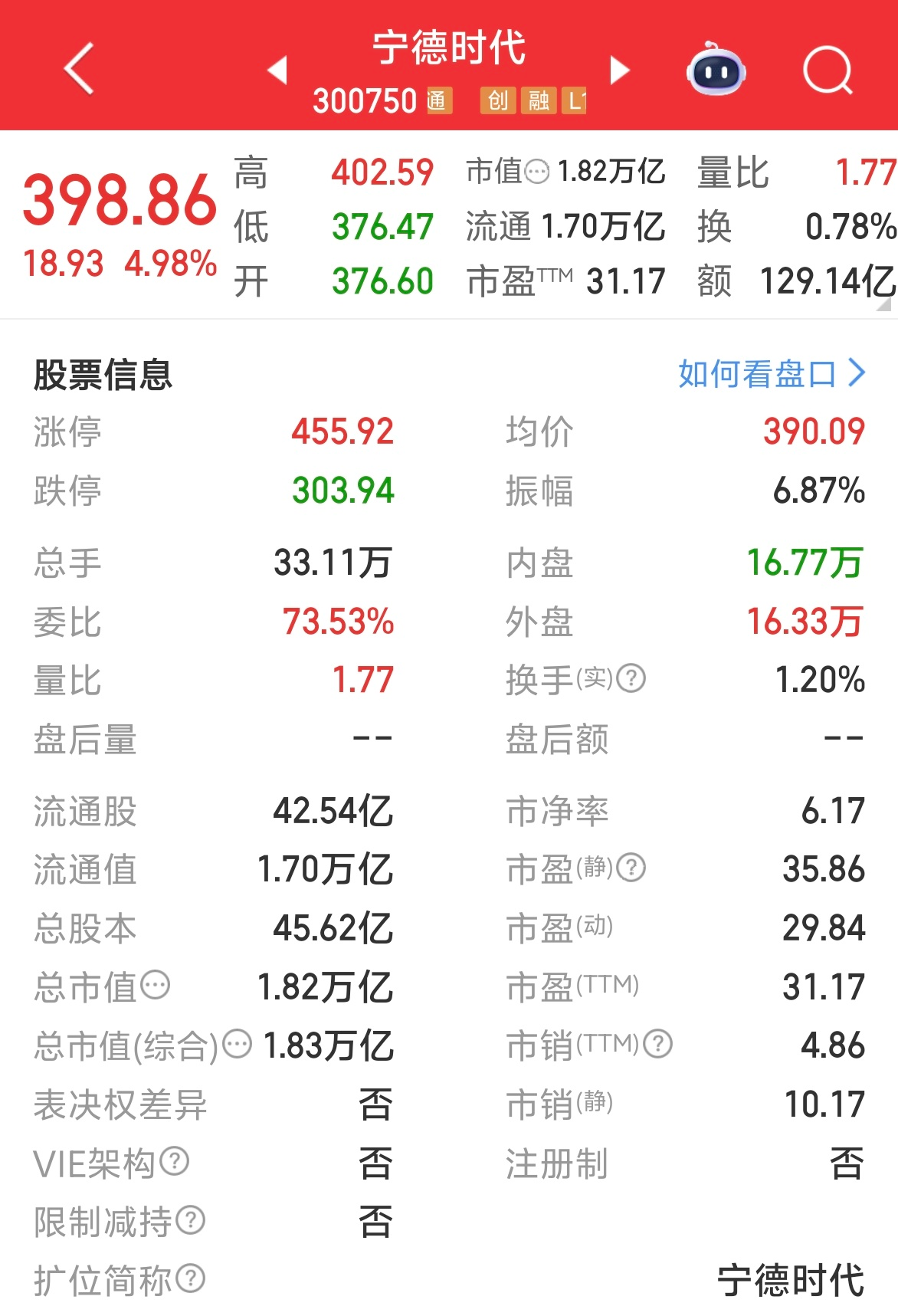Show info for 市盈(静) question mark
This screenshot has height=1316, width=898.
click(x=631, y=867)
